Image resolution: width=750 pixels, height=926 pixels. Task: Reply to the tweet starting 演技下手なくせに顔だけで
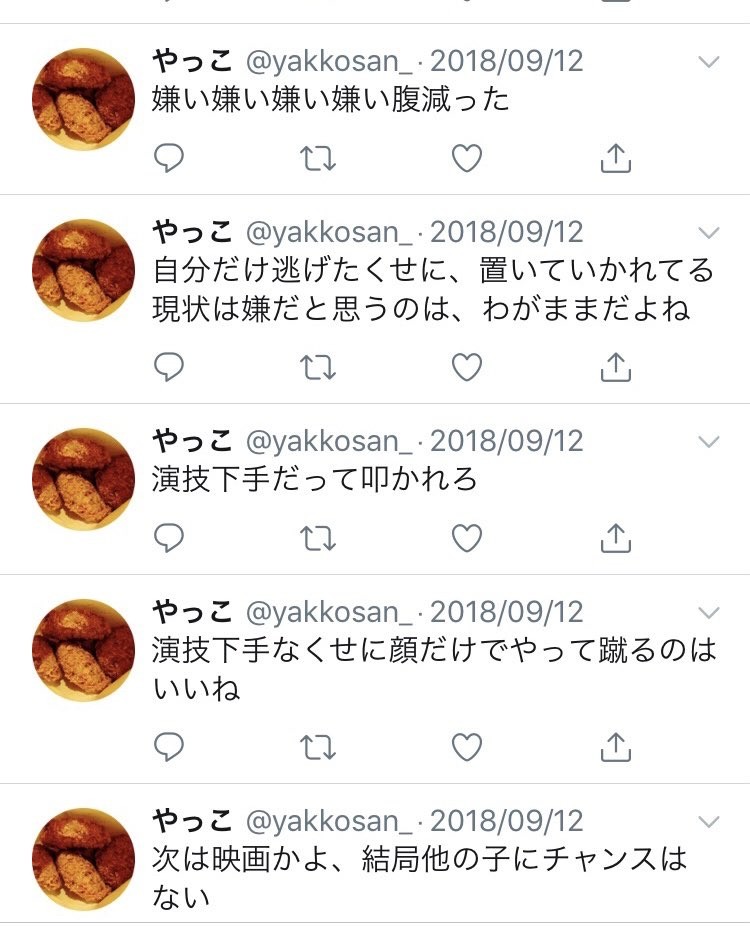(169, 747)
